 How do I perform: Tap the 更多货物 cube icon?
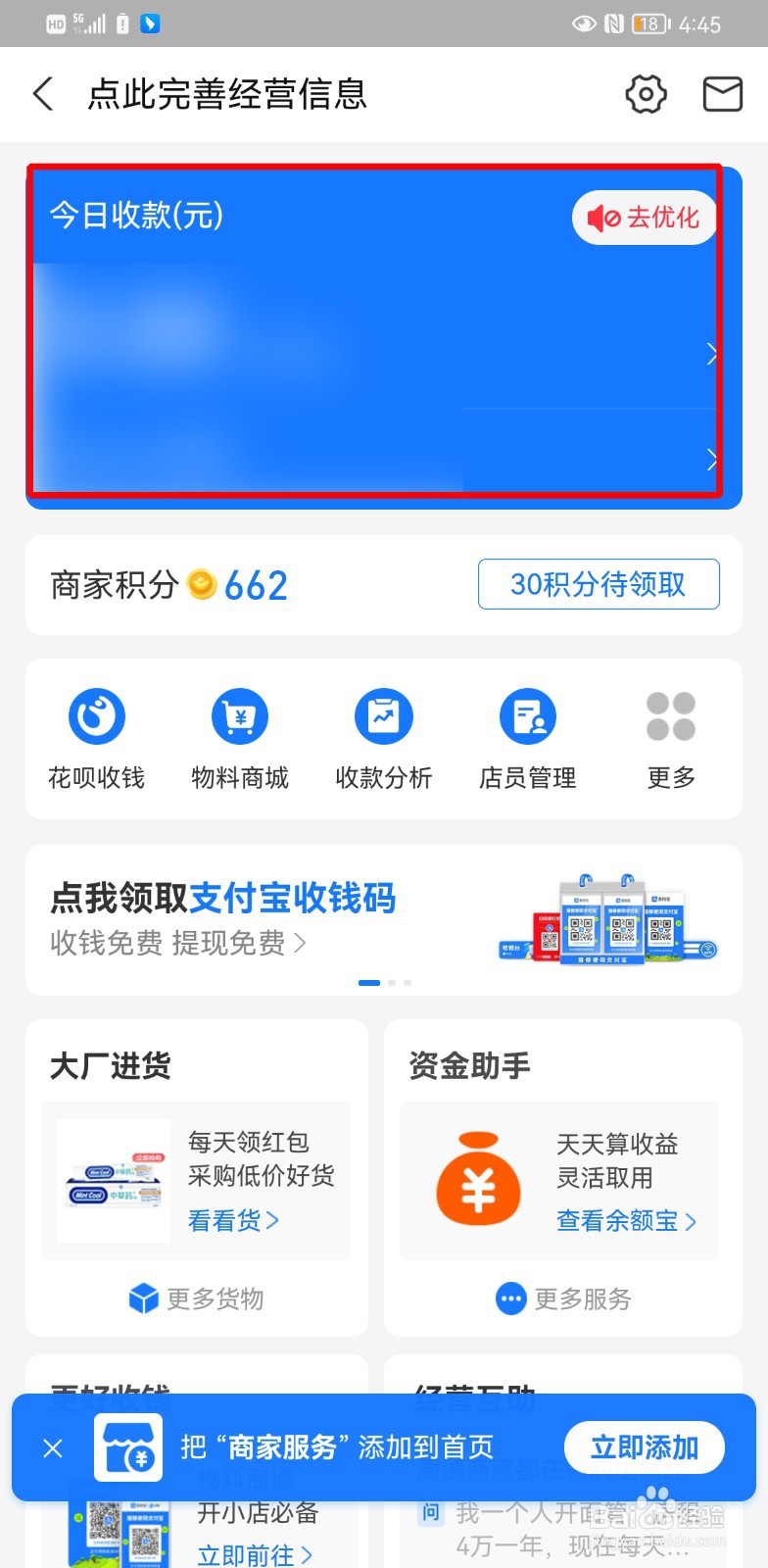click(144, 1298)
